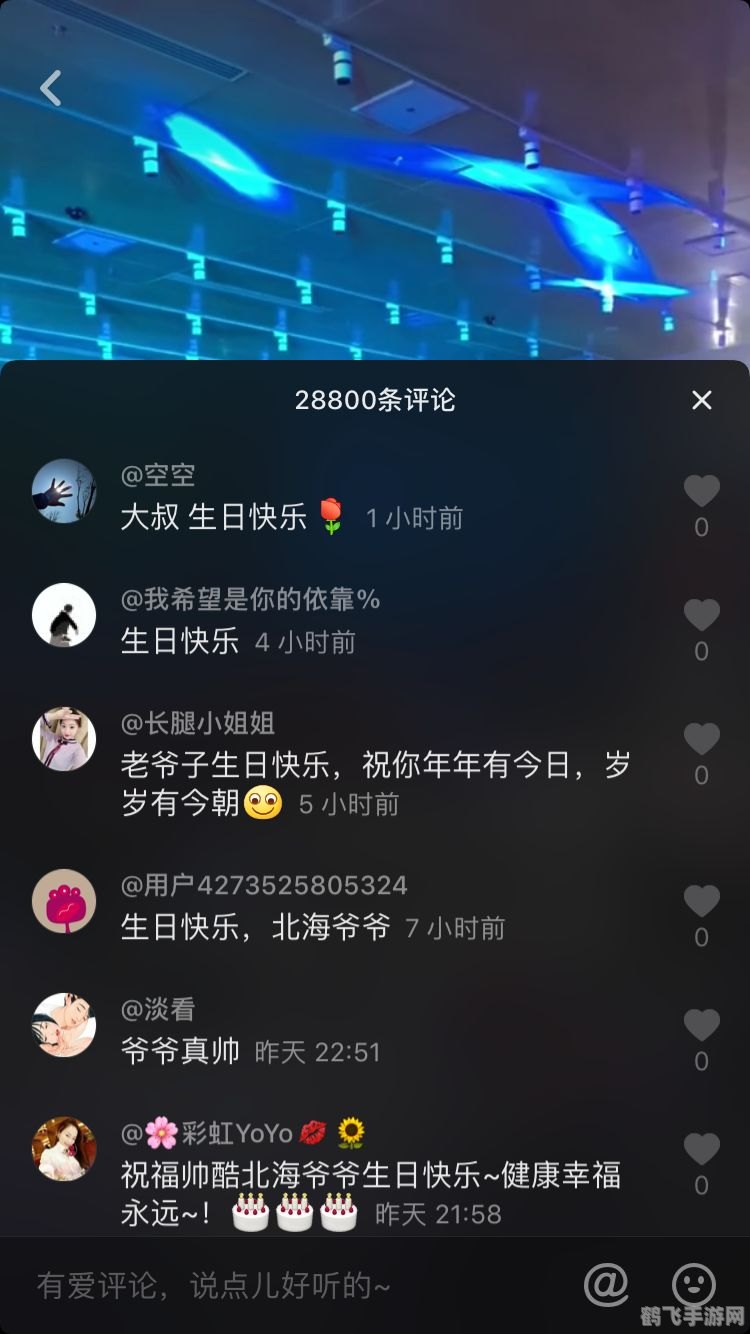This screenshot has height=1334, width=750.
Task: Tap the '28800条评论' header
Action: point(375,400)
